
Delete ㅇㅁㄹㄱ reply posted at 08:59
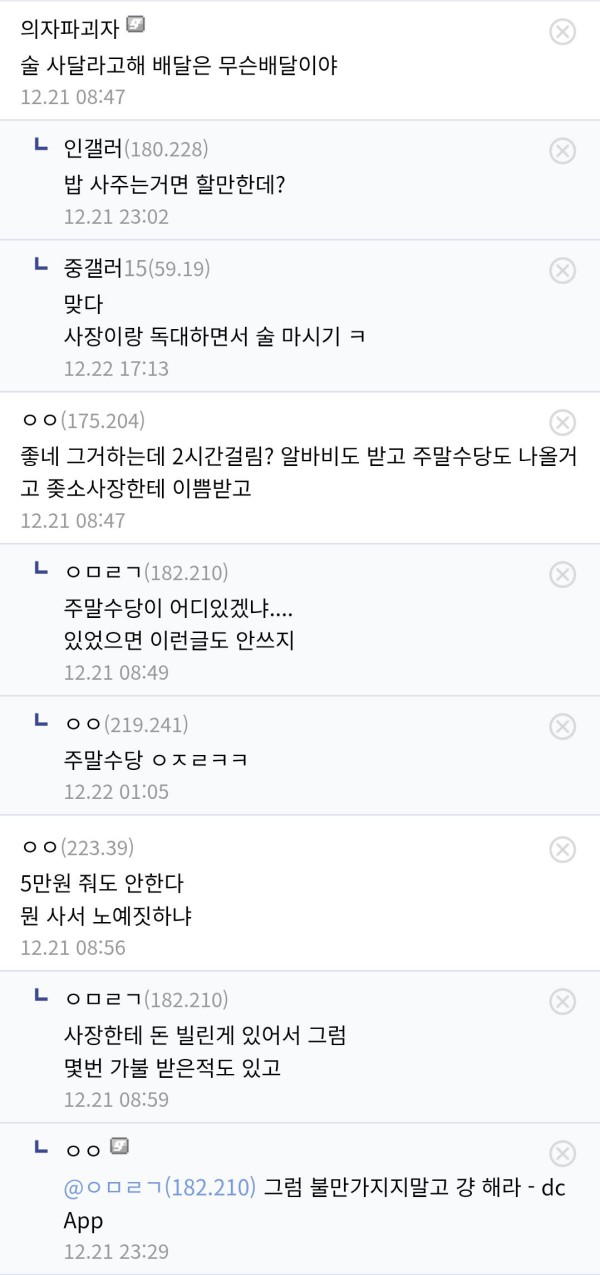563,1000
